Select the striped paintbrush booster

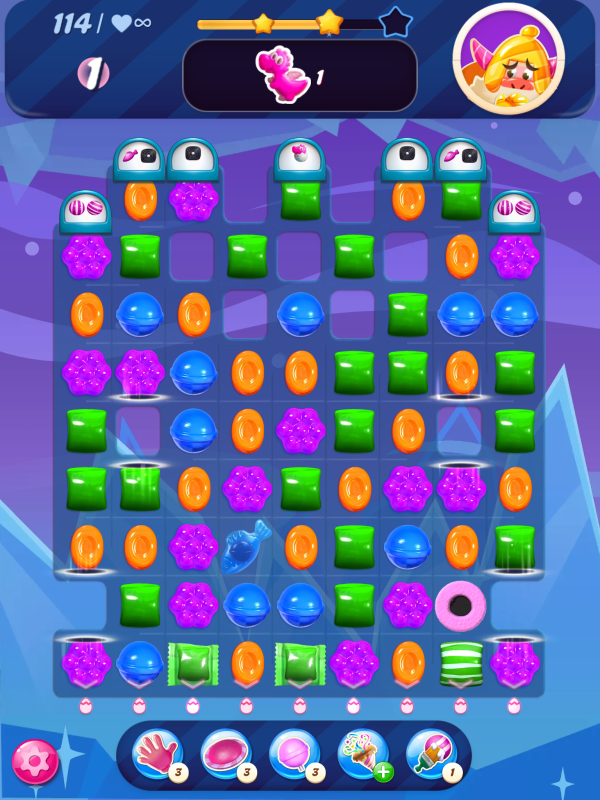tap(430, 754)
